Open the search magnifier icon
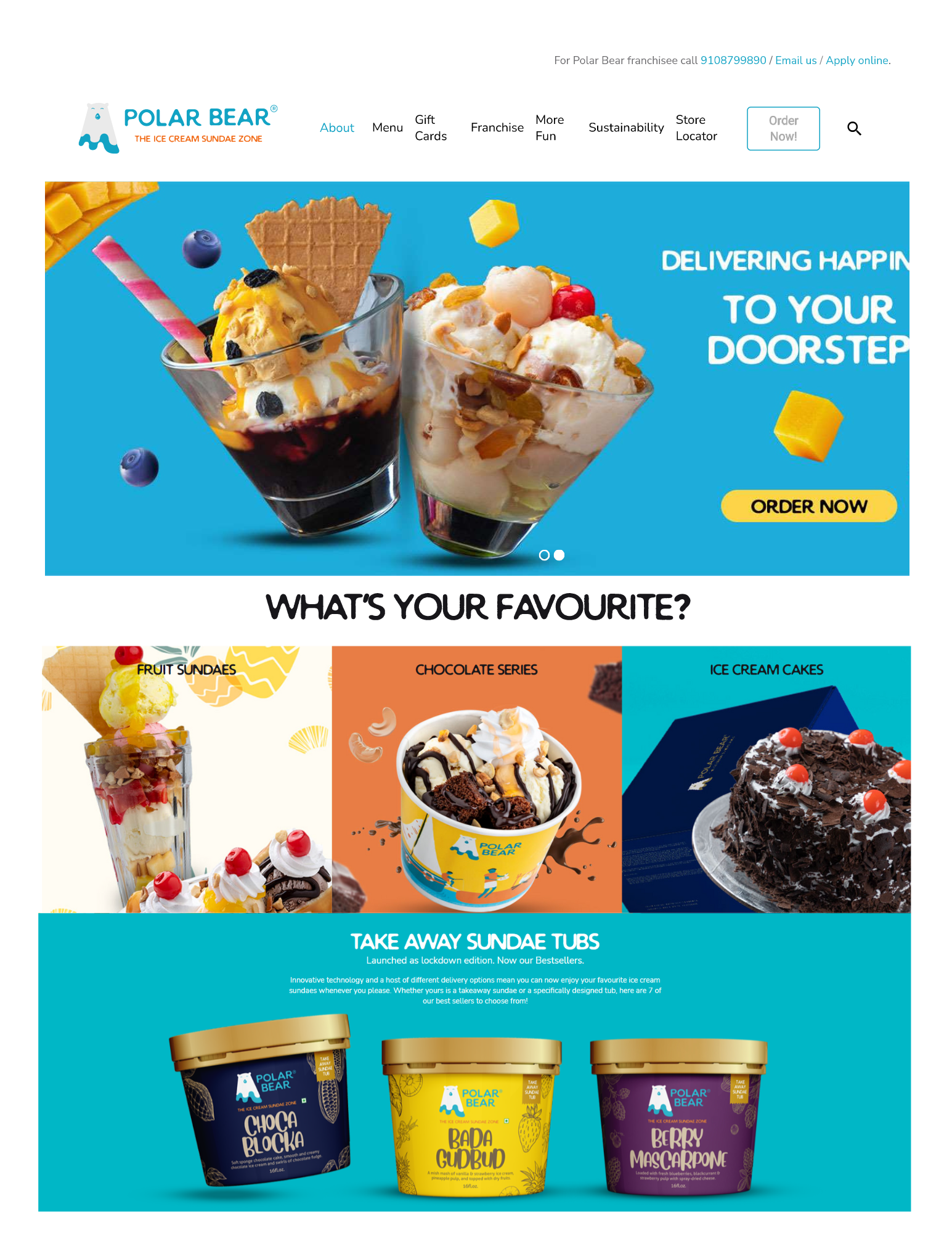This screenshot has height=1233, width=952. coord(854,128)
